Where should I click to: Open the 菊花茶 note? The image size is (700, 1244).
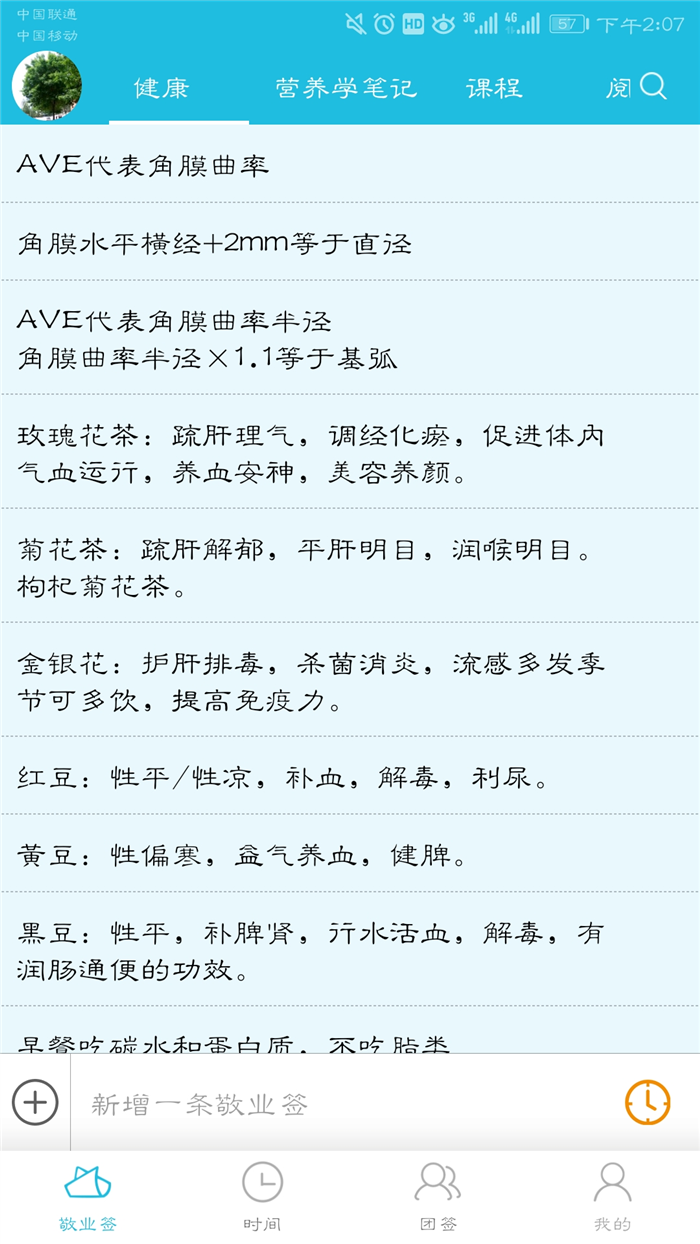tap(350, 566)
